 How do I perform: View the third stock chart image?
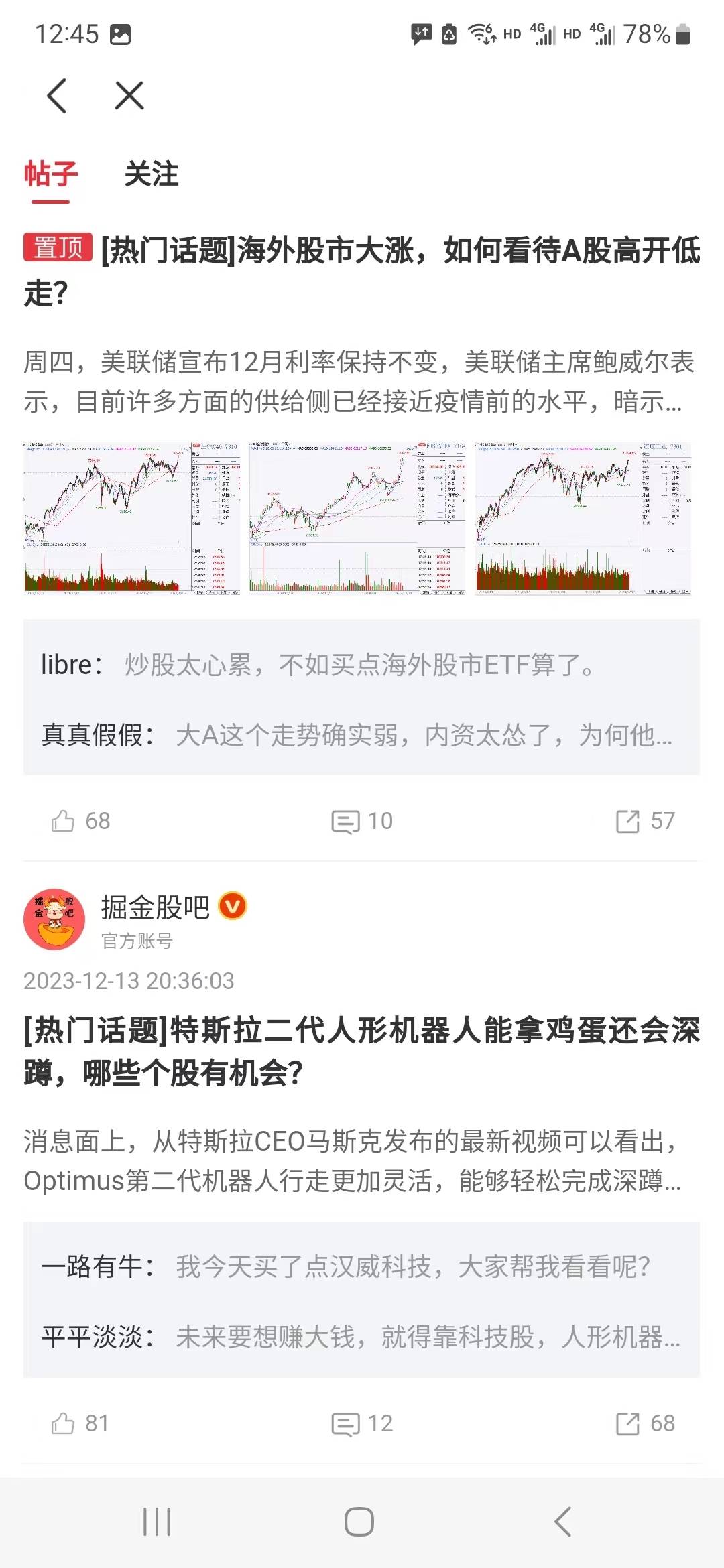[583, 518]
